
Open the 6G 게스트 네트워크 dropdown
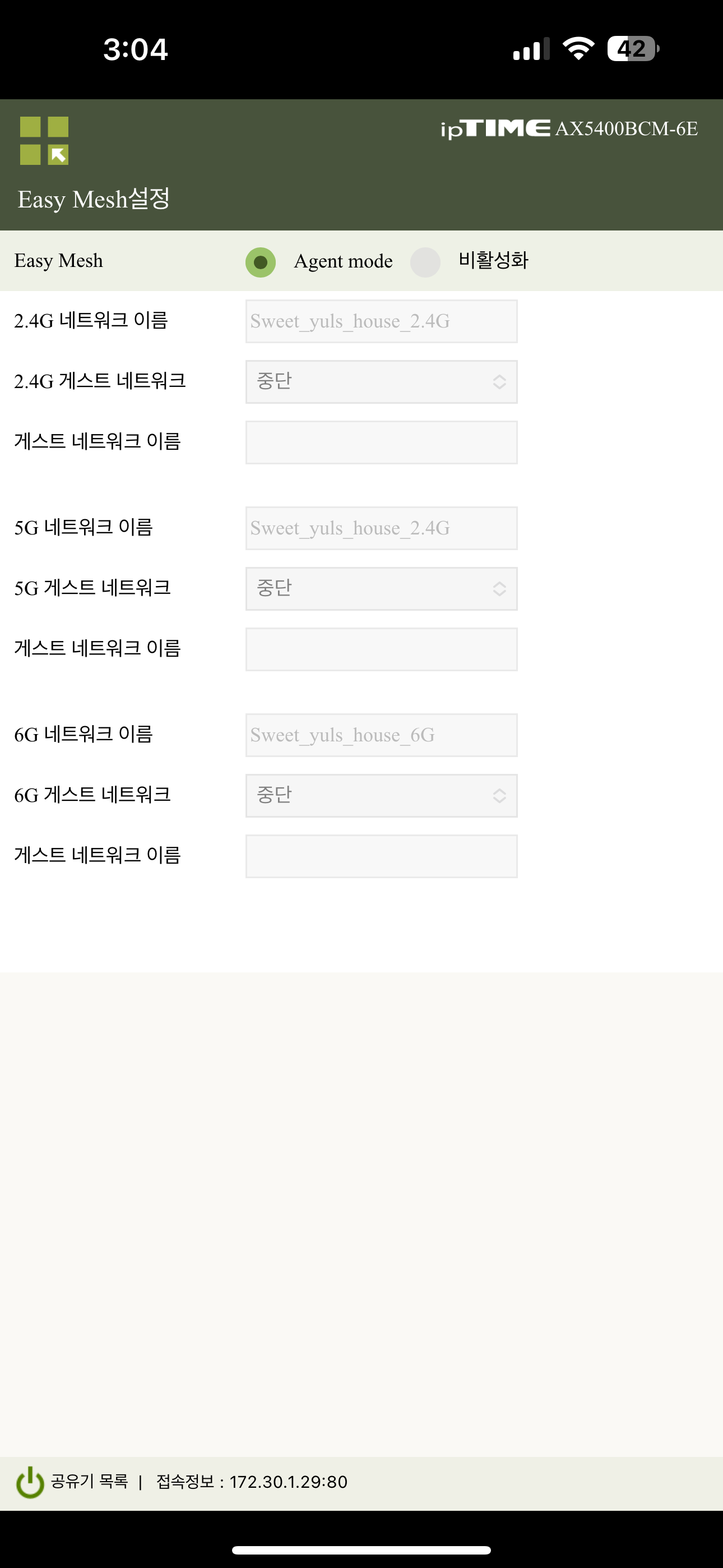point(382,796)
